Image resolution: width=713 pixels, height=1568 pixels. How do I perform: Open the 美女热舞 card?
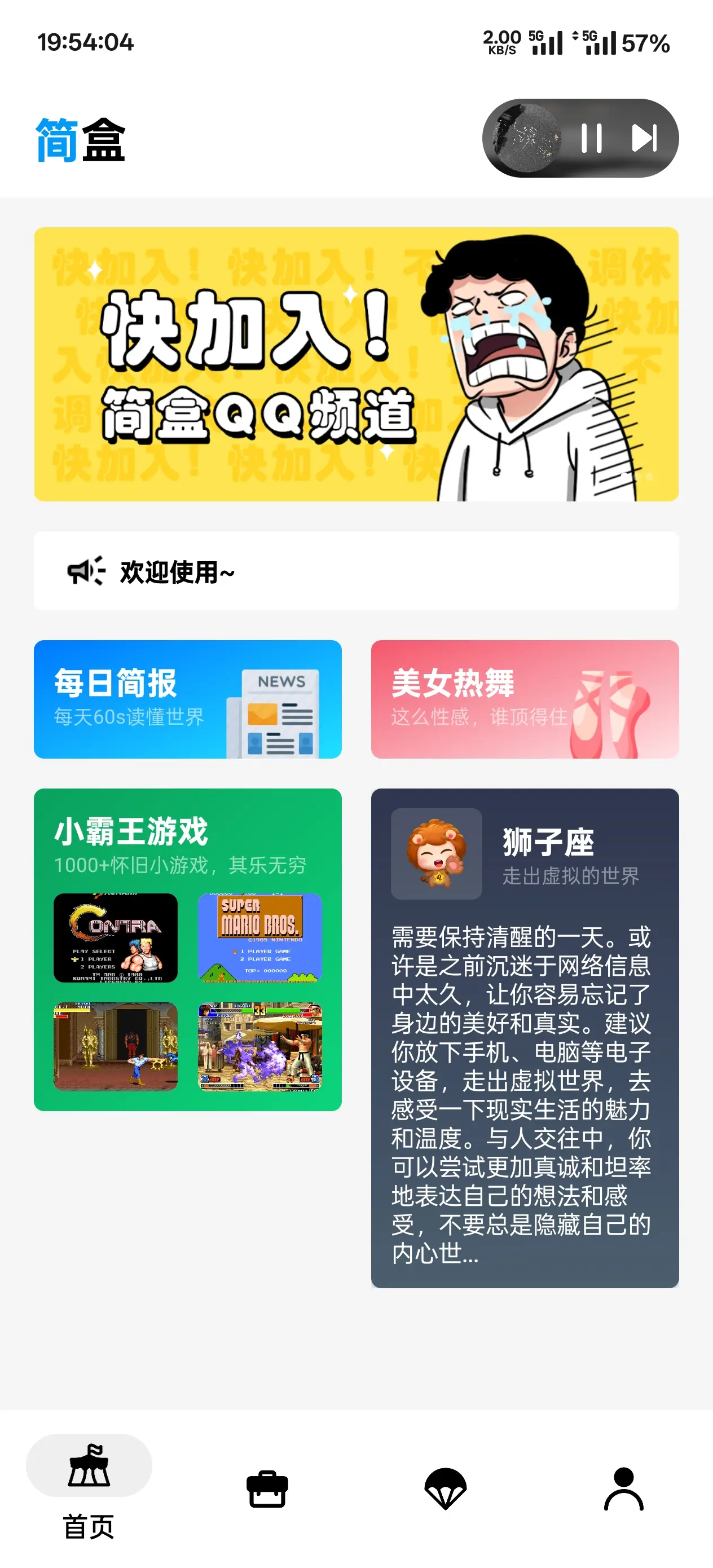tap(524, 699)
